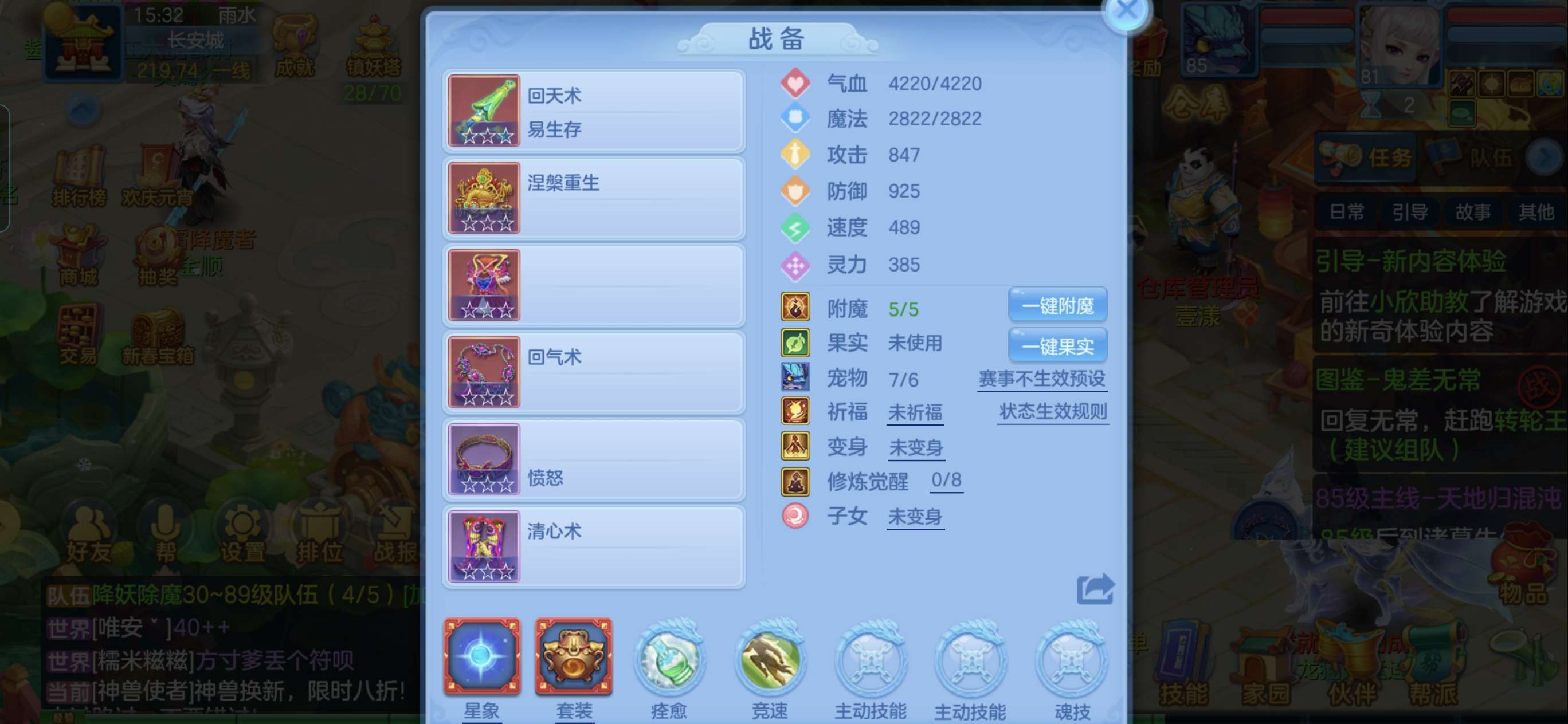Open the 套装 slot

pos(574,657)
